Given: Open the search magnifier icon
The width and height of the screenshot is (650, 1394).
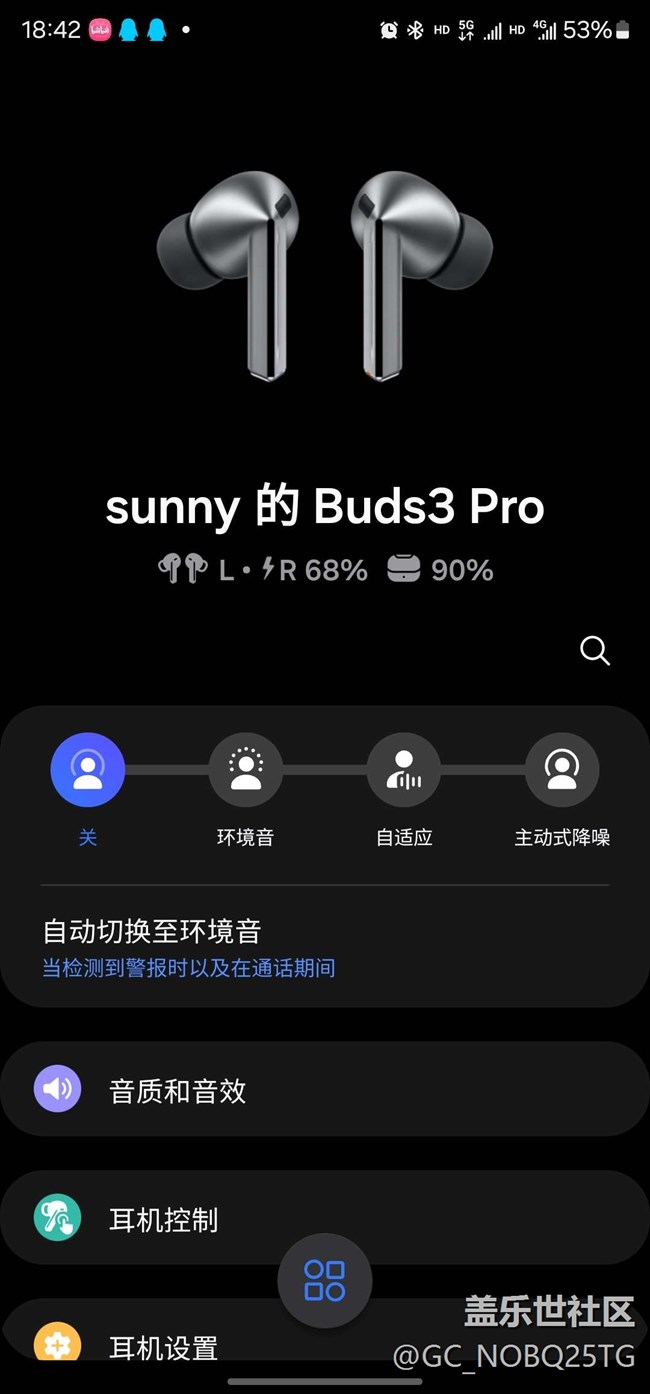Looking at the screenshot, I should (595, 651).
